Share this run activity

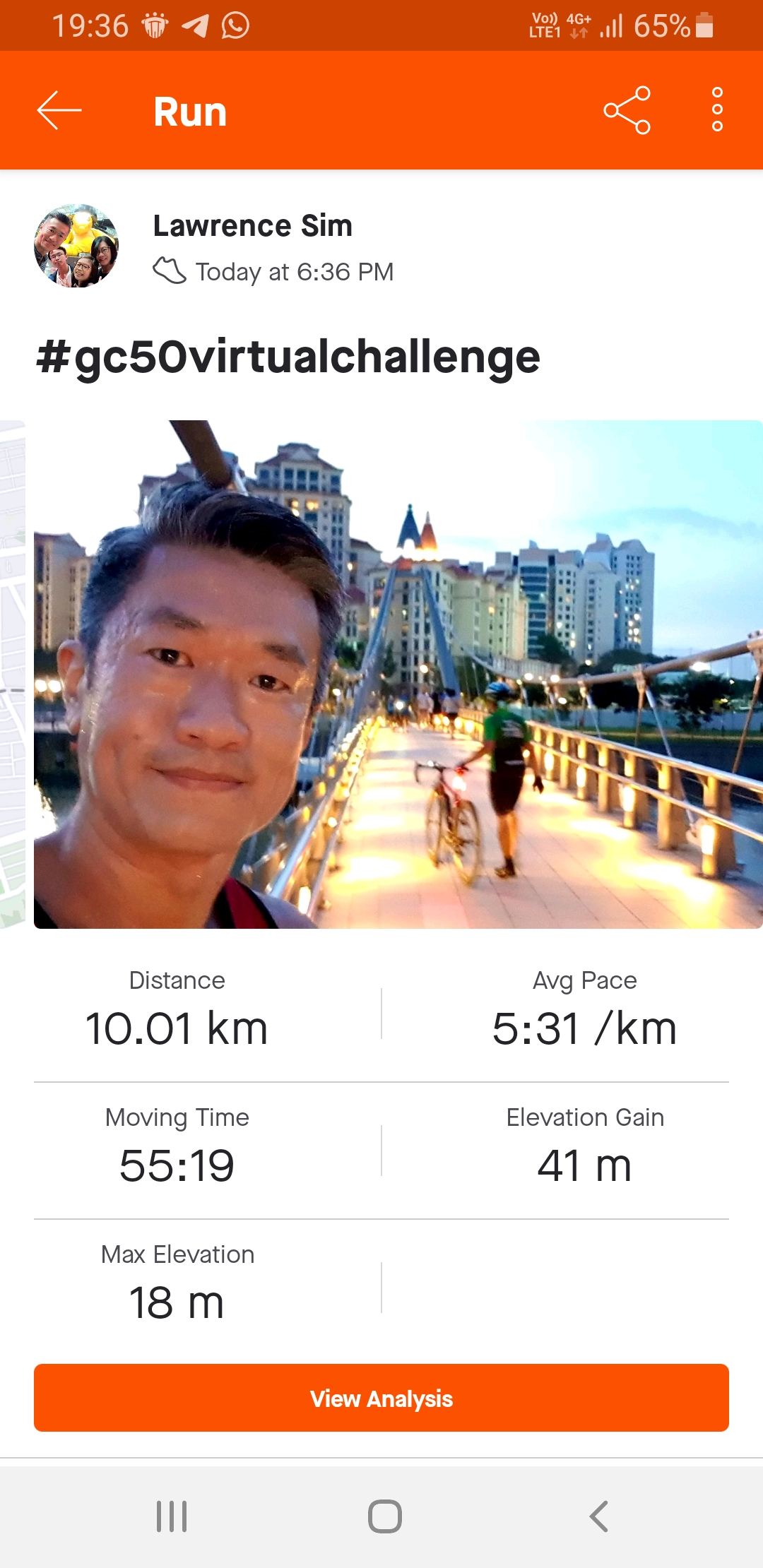click(x=627, y=110)
